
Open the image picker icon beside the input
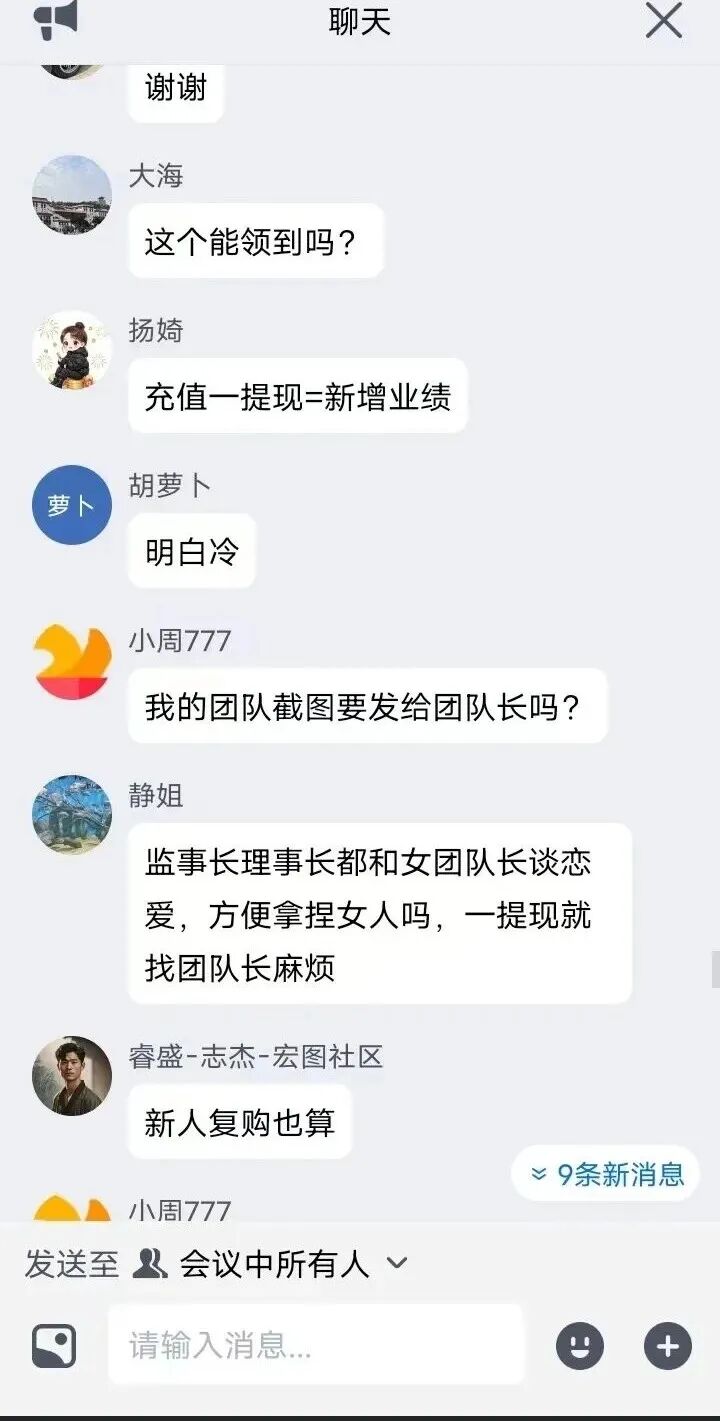coord(57,1344)
